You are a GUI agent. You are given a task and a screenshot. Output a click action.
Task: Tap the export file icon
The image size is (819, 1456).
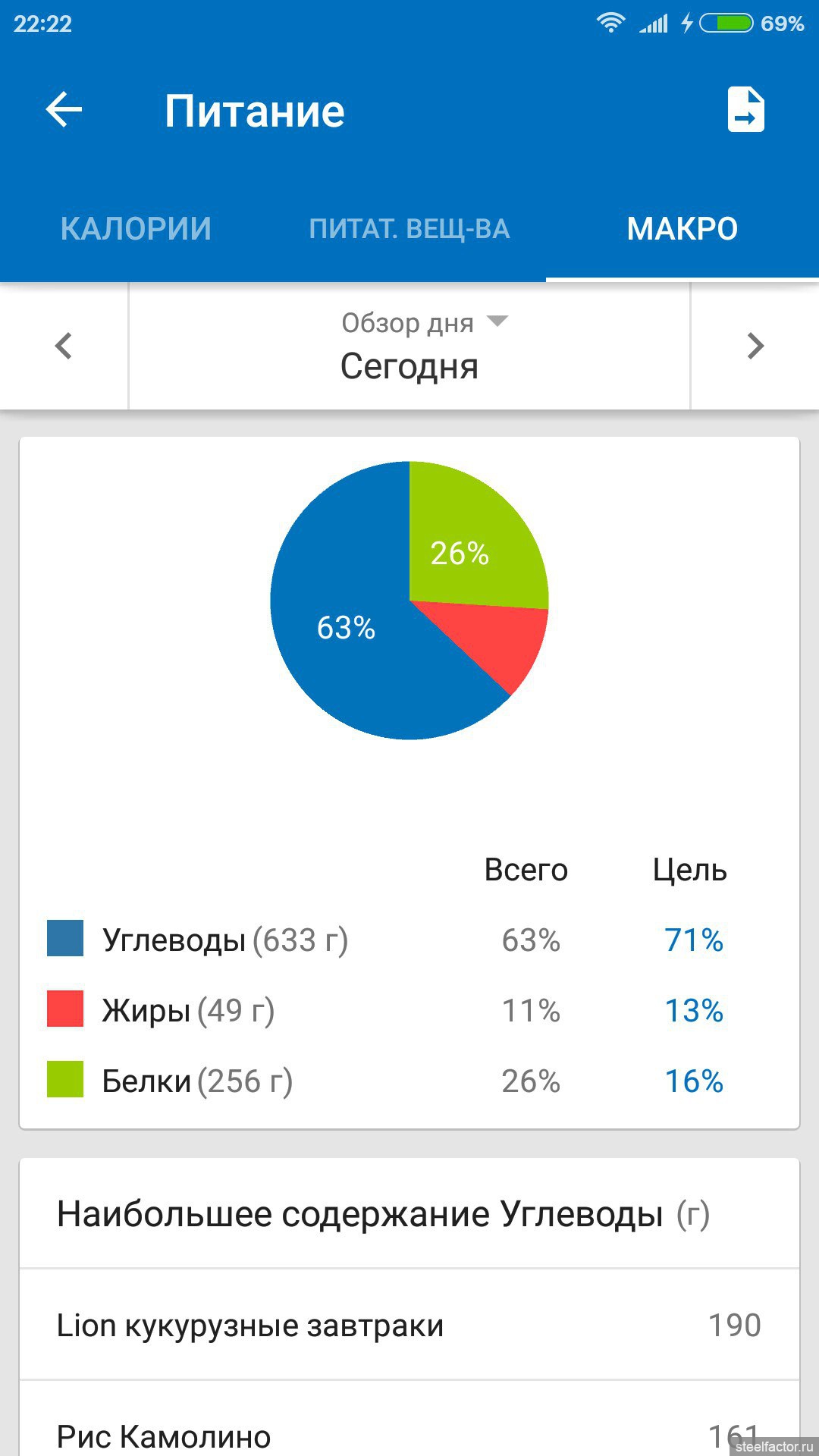tap(746, 111)
